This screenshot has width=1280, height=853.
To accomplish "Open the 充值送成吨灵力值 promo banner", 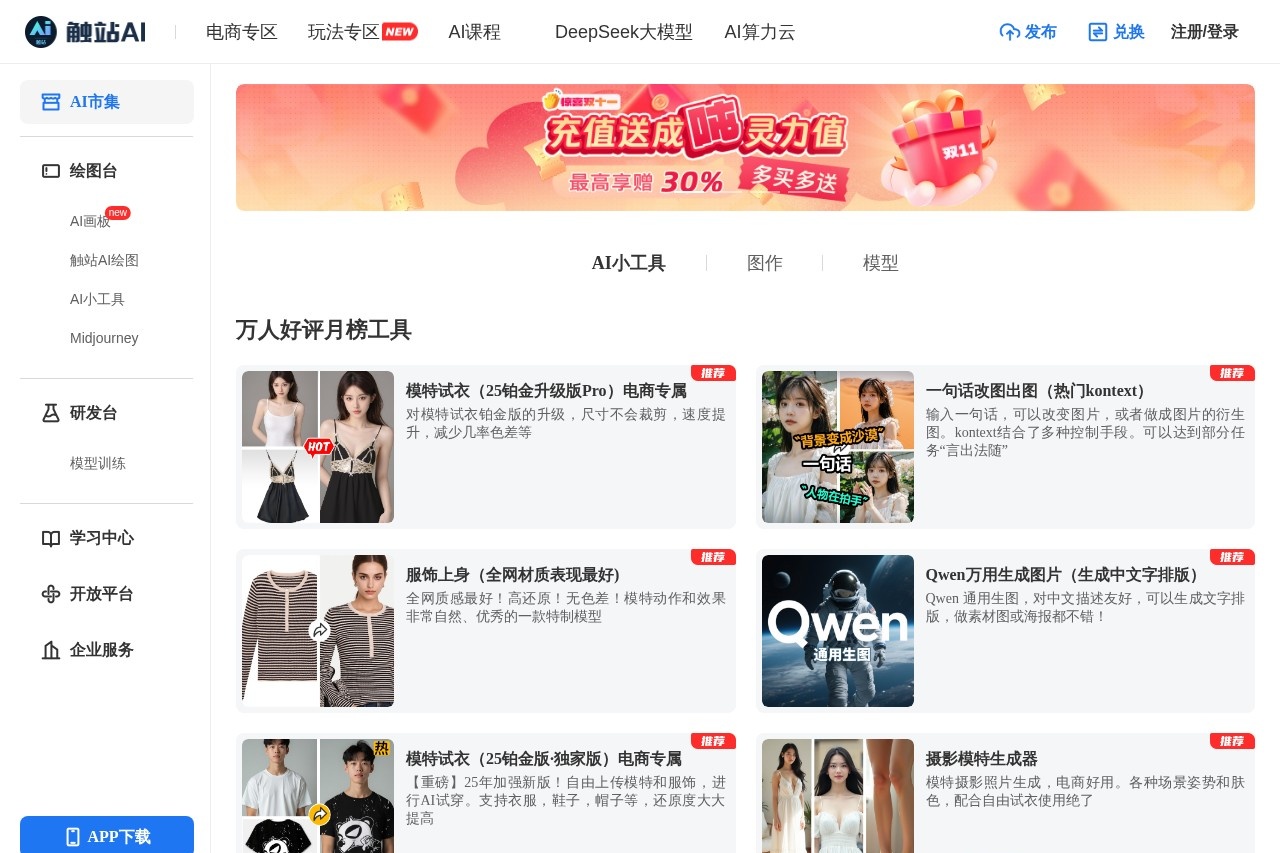I will coord(745,148).
